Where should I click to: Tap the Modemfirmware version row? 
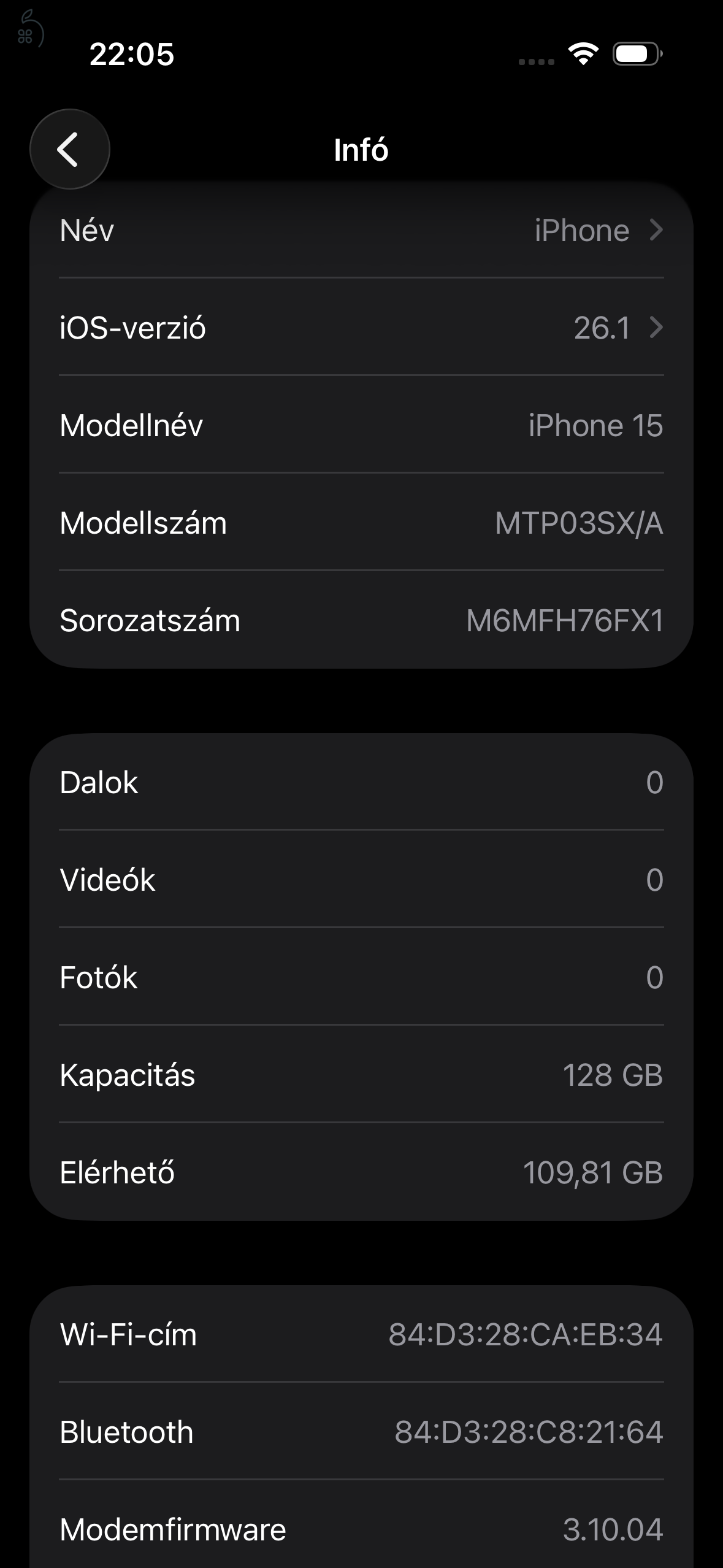pyautogui.click(x=361, y=1529)
